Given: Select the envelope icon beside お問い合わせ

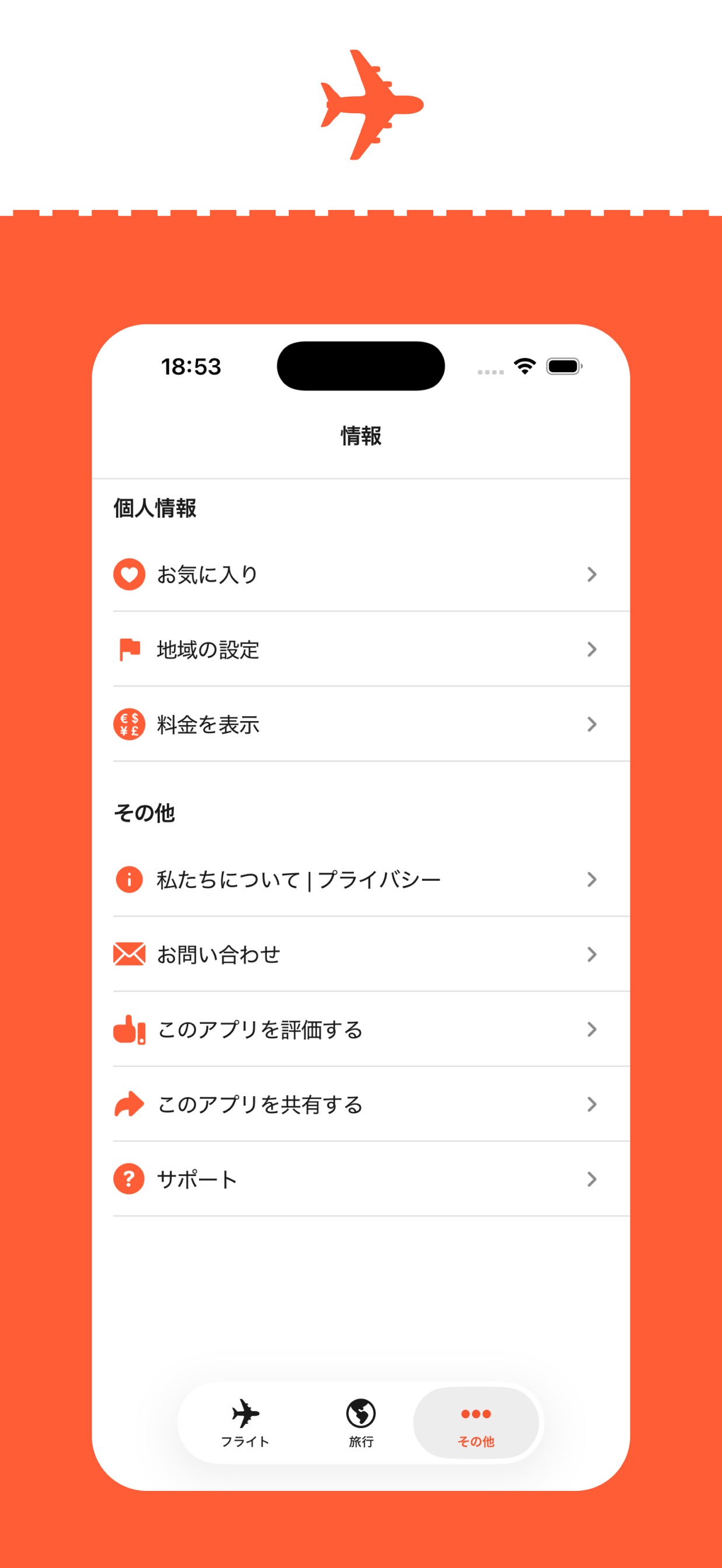Looking at the screenshot, I should point(129,954).
